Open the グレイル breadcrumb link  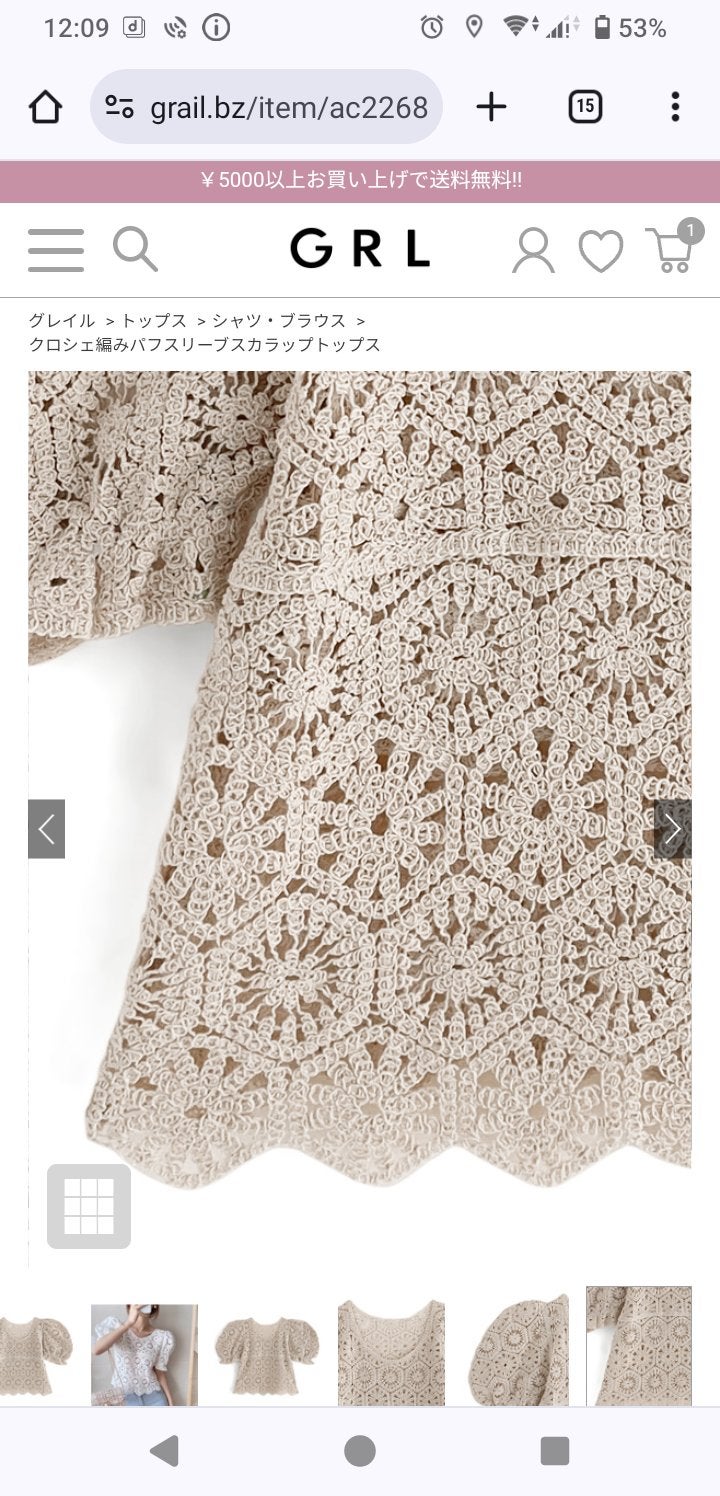pos(61,321)
